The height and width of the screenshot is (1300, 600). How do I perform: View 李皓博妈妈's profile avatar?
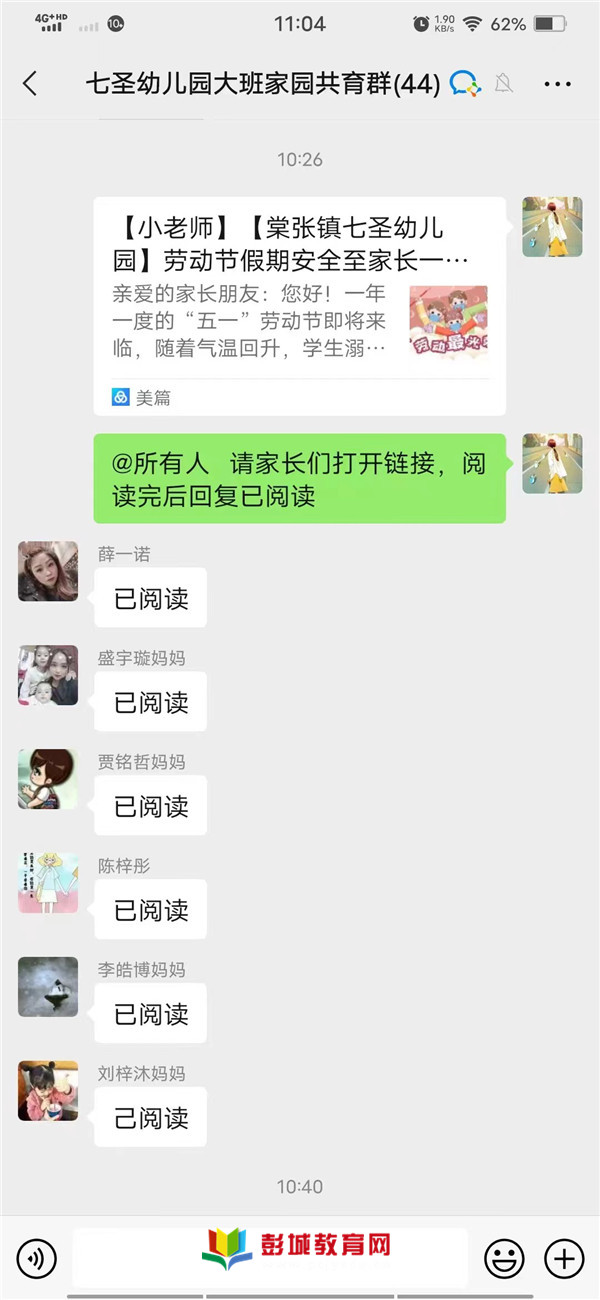point(48,987)
